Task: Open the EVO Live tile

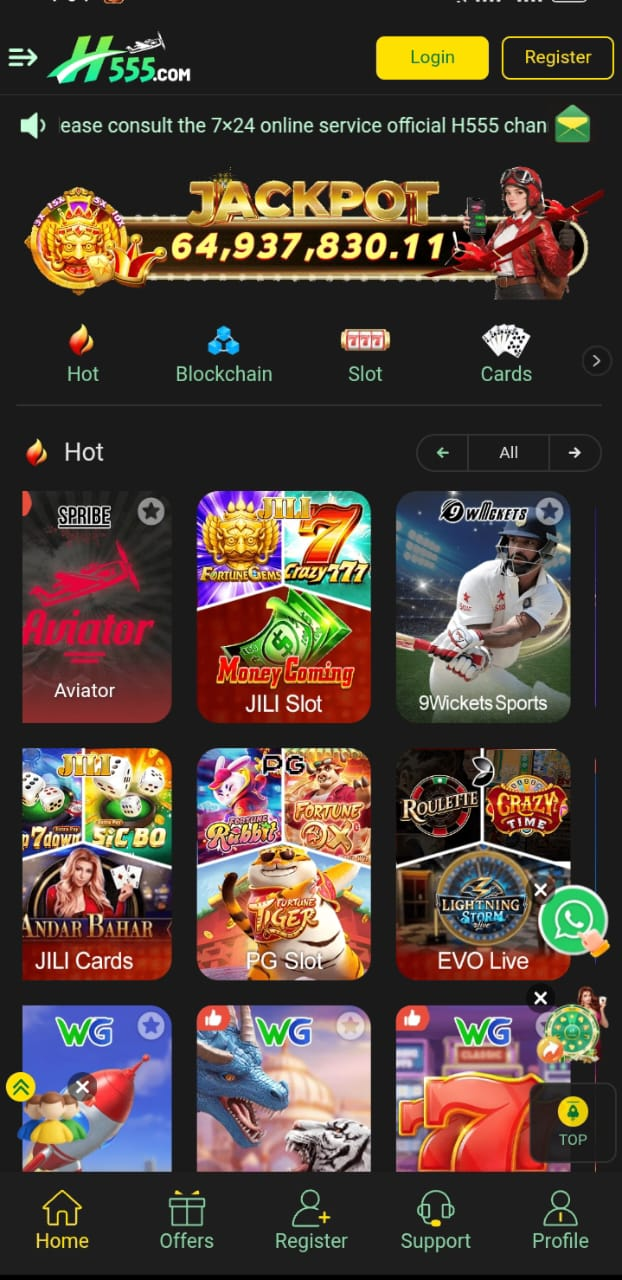Action: pyautogui.click(x=483, y=864)
